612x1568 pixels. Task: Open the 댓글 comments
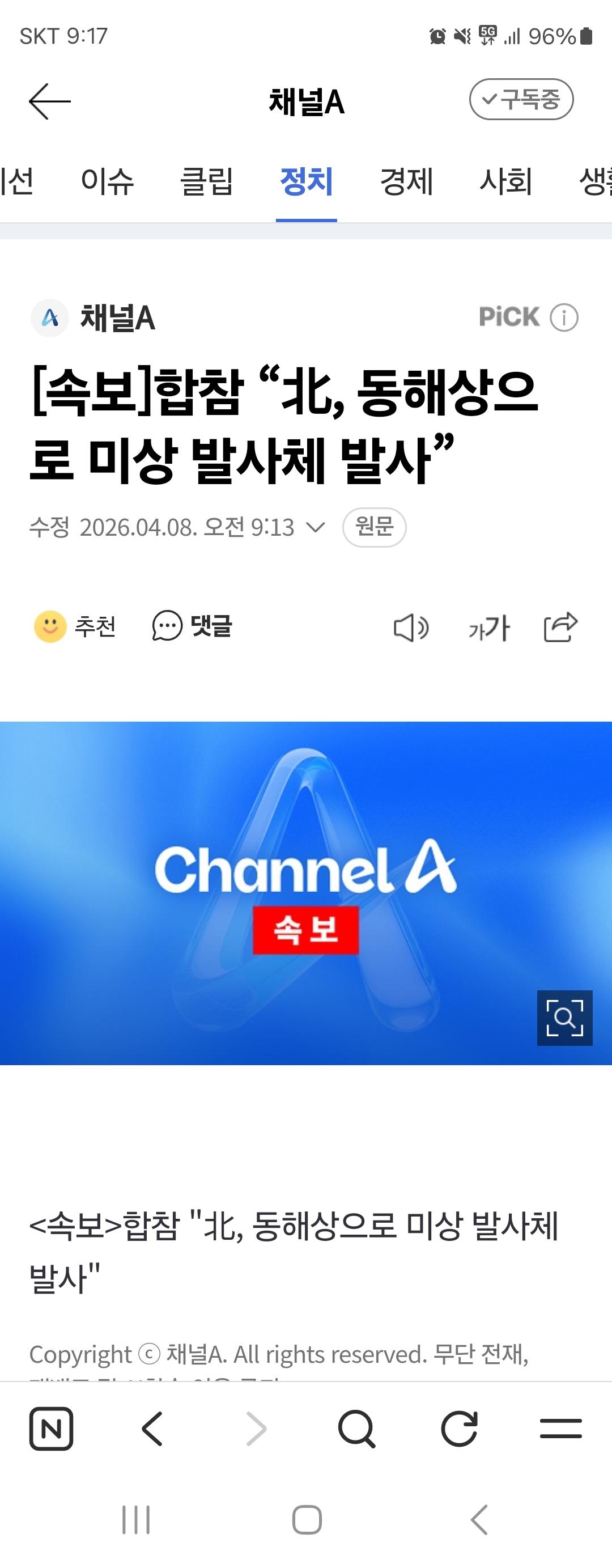[192, 626]
